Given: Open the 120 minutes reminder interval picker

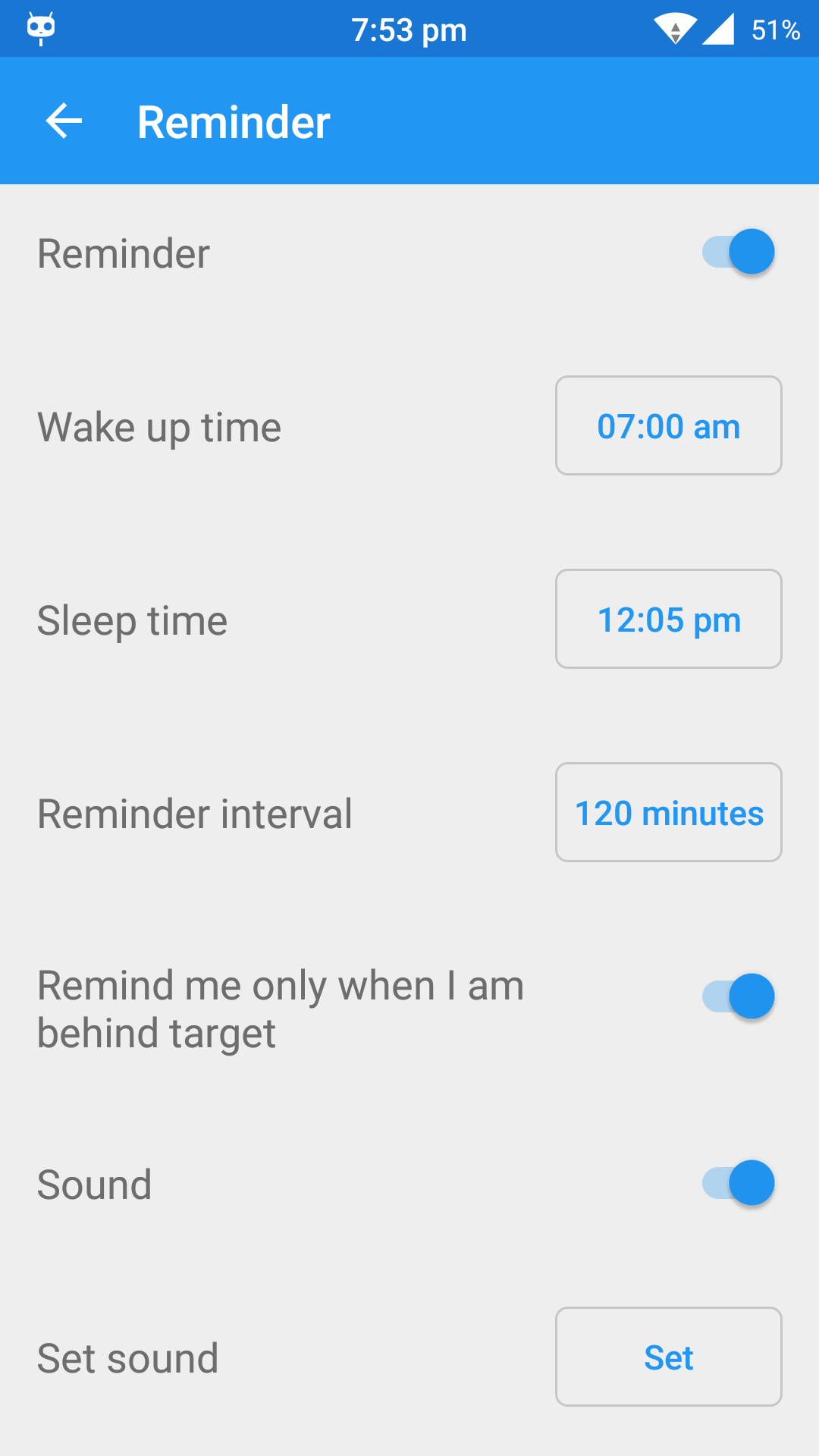Looking at the screenshot, I should pyautogui.click(x=668, y=813).
